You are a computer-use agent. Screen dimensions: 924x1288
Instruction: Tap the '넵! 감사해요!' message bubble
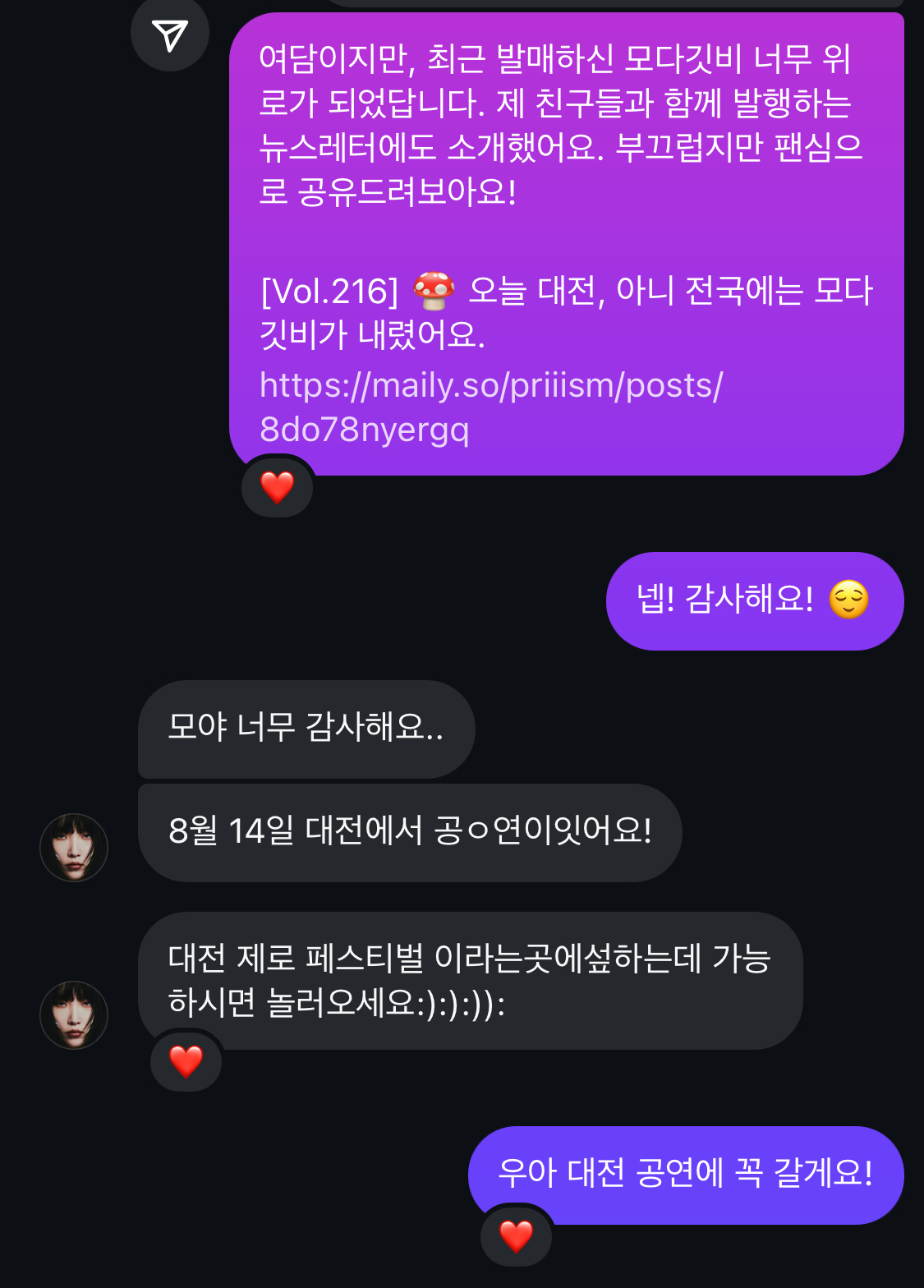click(x=754, y=600)
